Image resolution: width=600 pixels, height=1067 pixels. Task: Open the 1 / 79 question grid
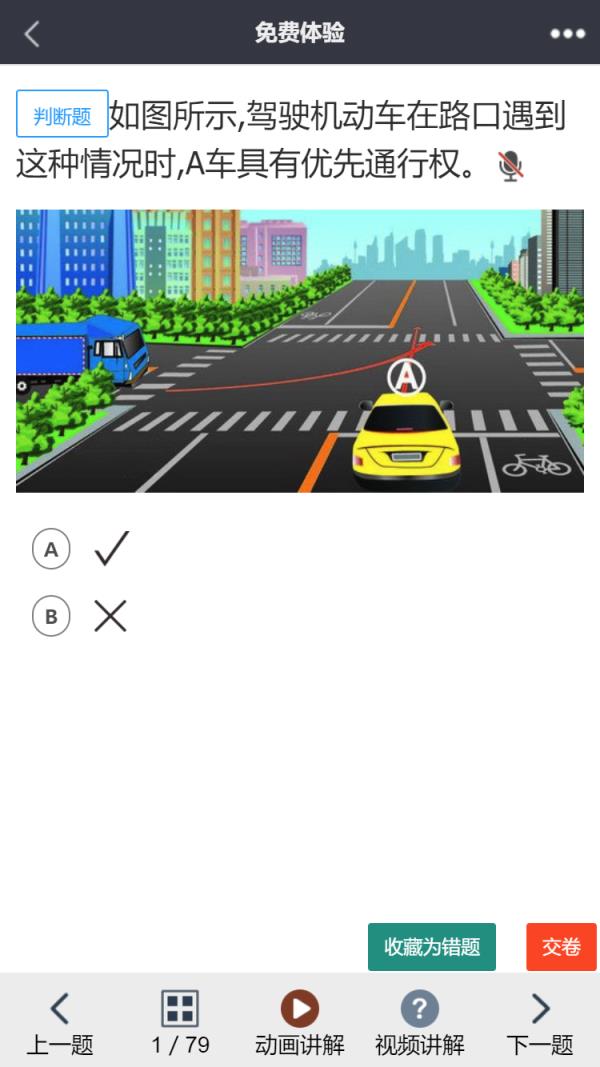(180, 1024)
